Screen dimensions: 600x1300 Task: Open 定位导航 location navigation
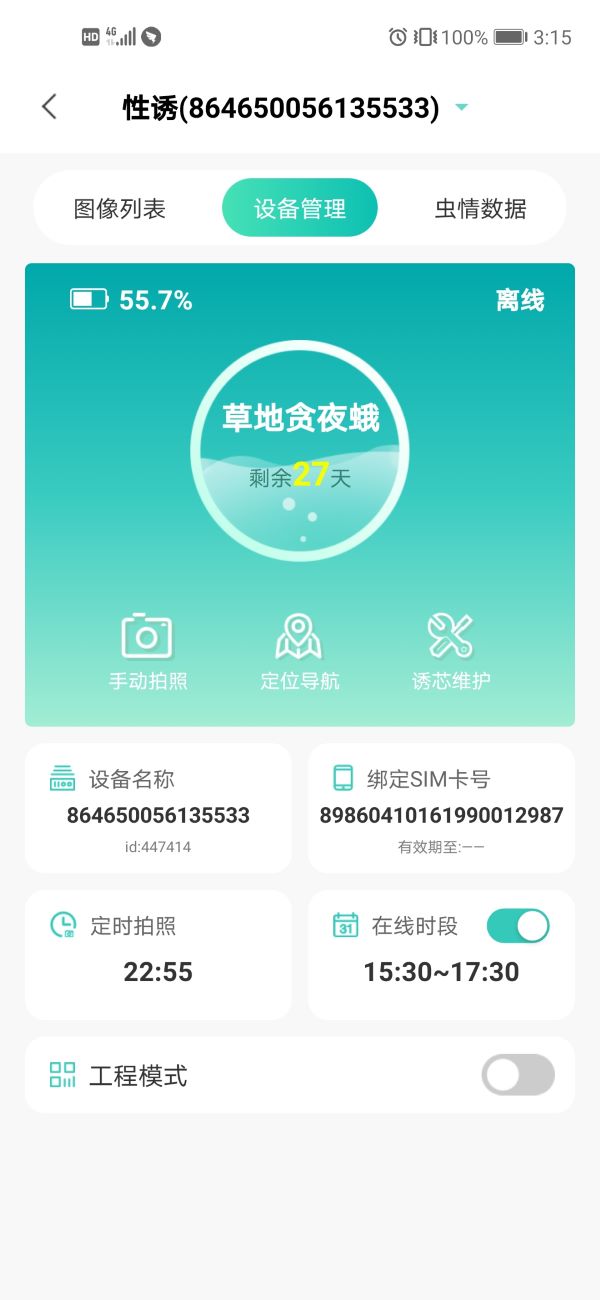click(x=299, y=652)
